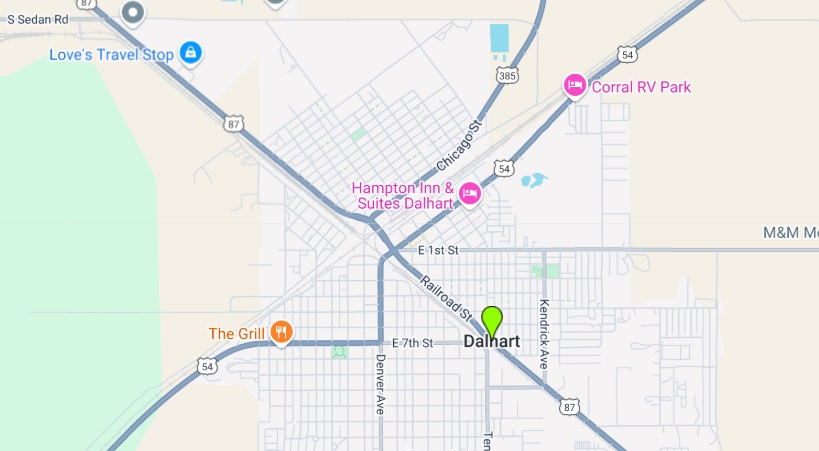Tap the green Dalhart location pin

491,320
